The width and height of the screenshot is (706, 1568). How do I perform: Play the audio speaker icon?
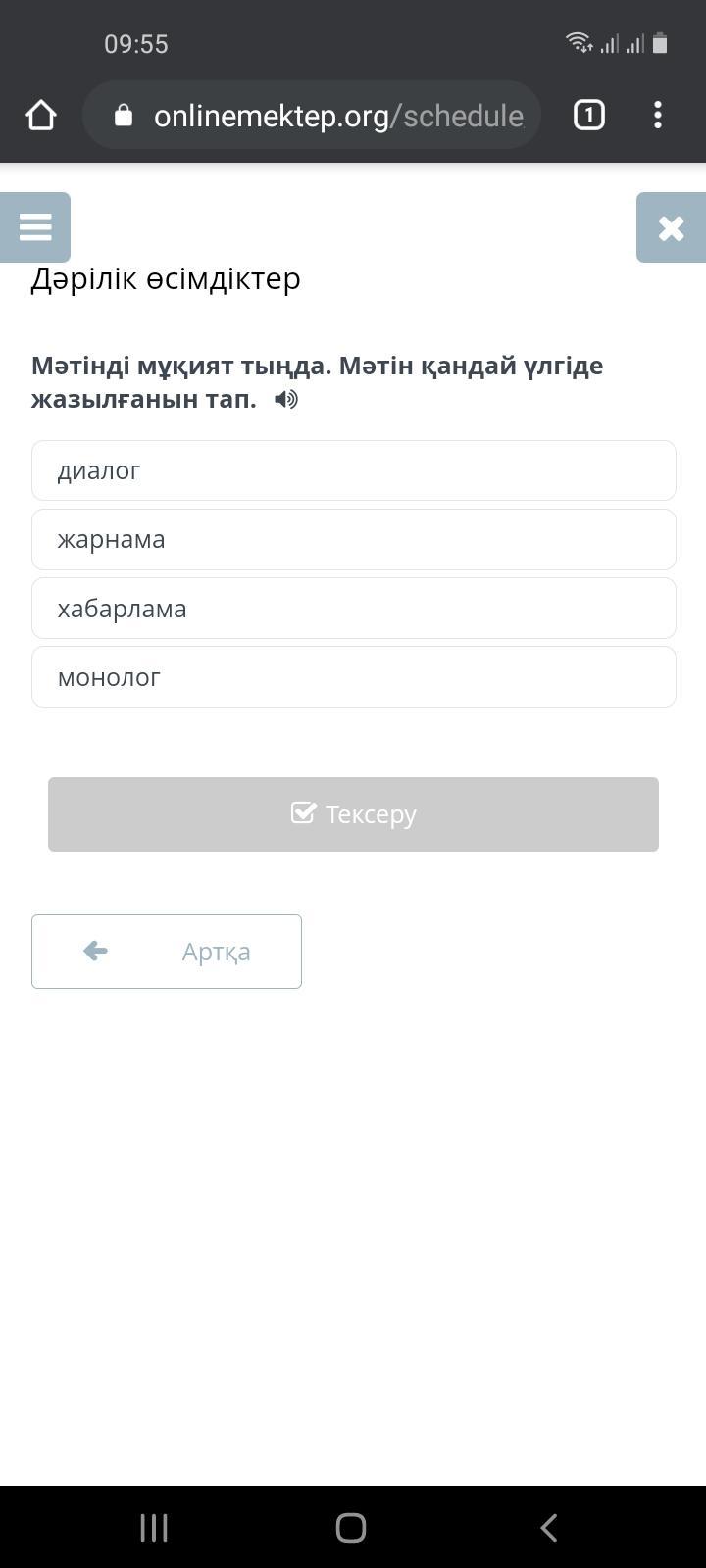point(286,399)
